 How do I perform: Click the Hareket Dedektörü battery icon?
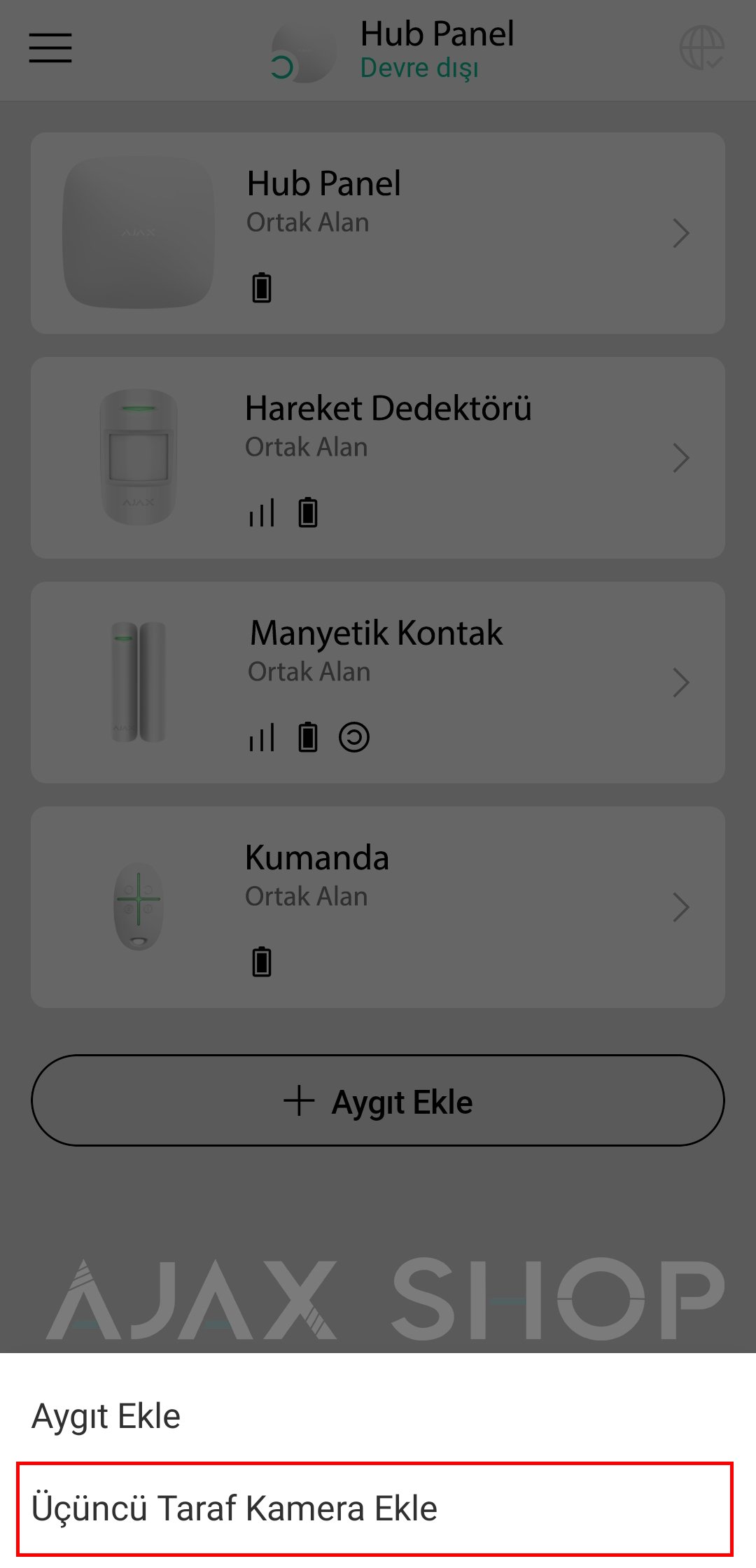pyautogui.click(x=309, y=512)
